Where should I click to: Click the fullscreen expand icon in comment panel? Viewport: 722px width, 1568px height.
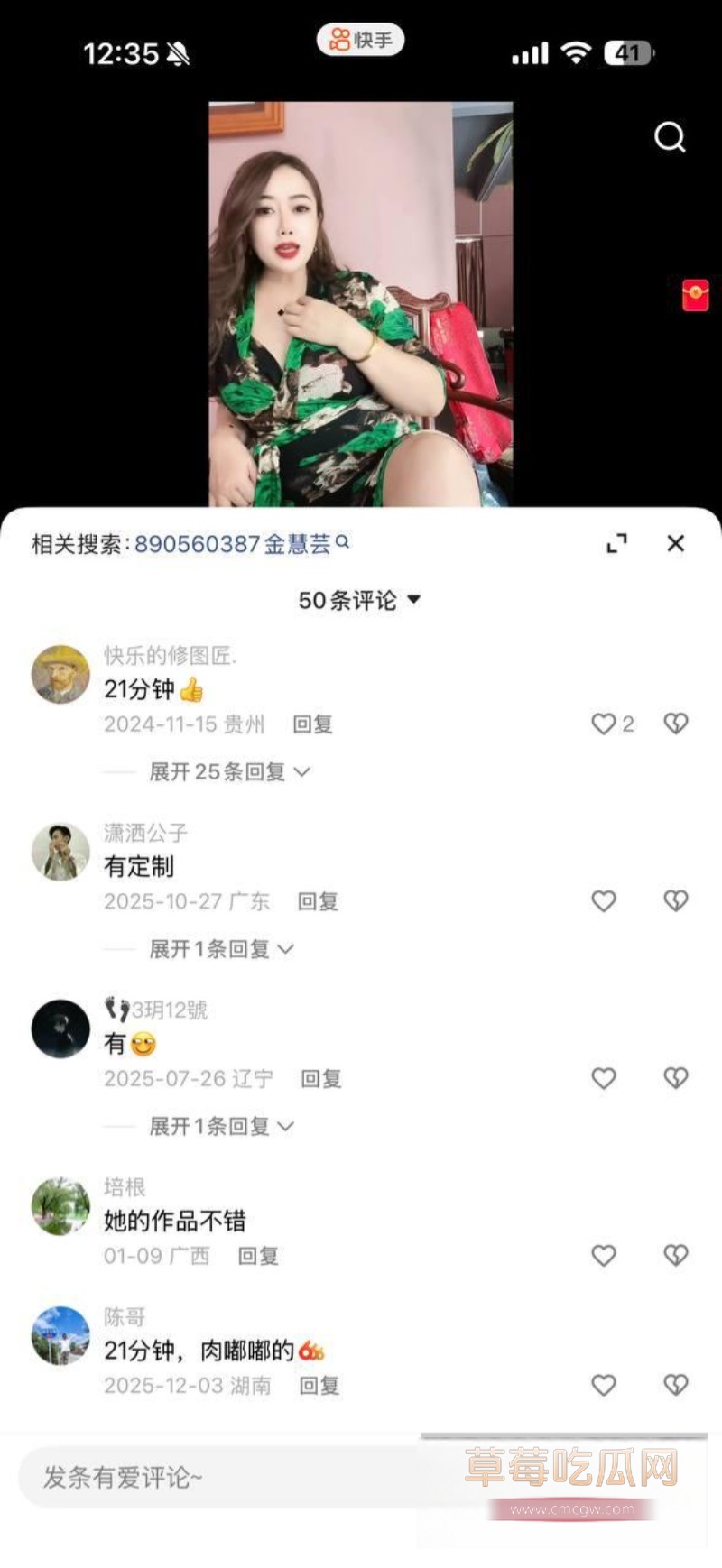617,543
